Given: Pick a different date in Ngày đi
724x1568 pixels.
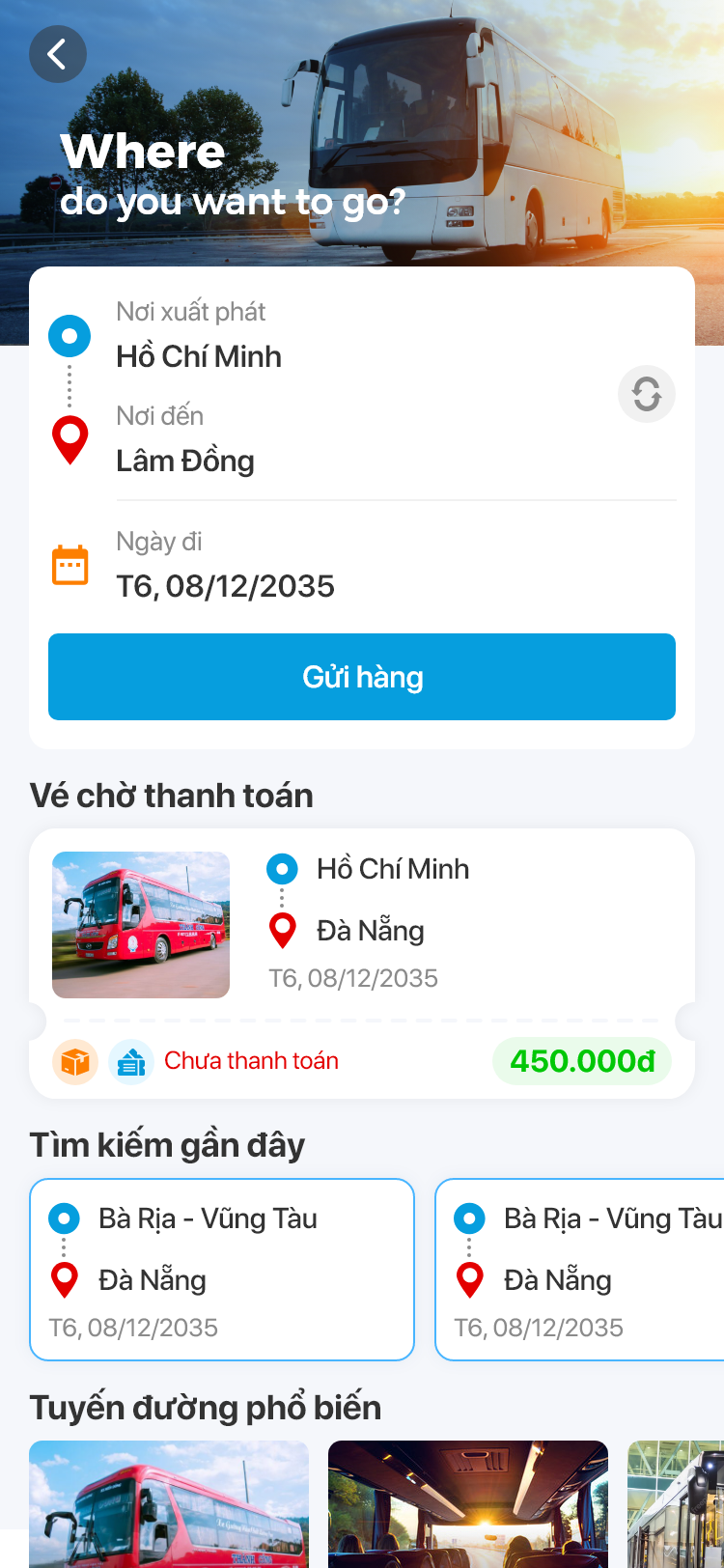Looking at the screenshot, I should pyautogui.click(x=362, y=566).
